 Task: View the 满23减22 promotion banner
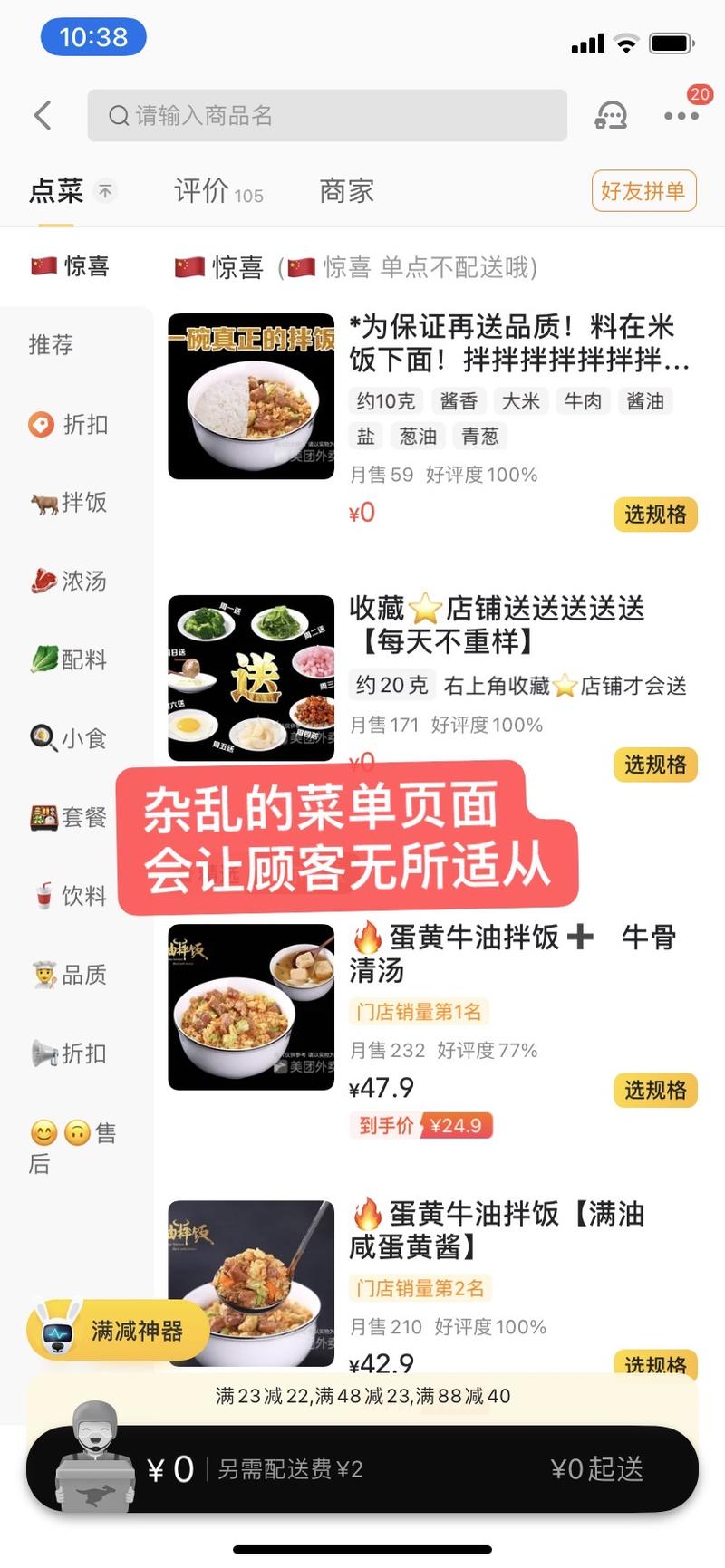click(x=362, y=1396)
